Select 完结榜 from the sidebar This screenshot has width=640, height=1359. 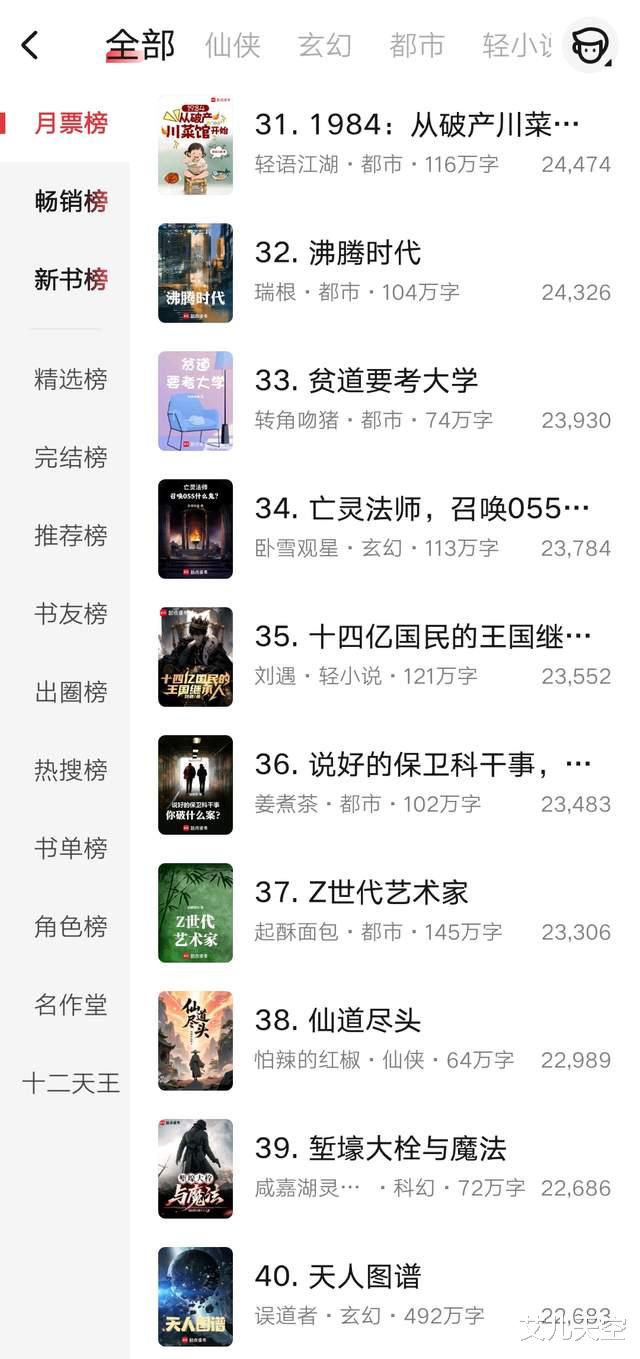pos(70,457)
